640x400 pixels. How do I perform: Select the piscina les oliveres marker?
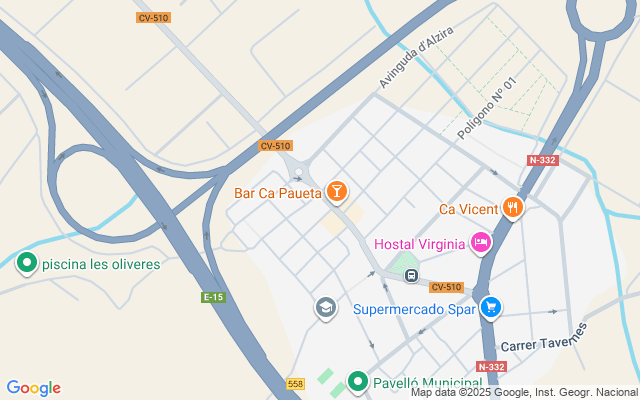point(26,264)
